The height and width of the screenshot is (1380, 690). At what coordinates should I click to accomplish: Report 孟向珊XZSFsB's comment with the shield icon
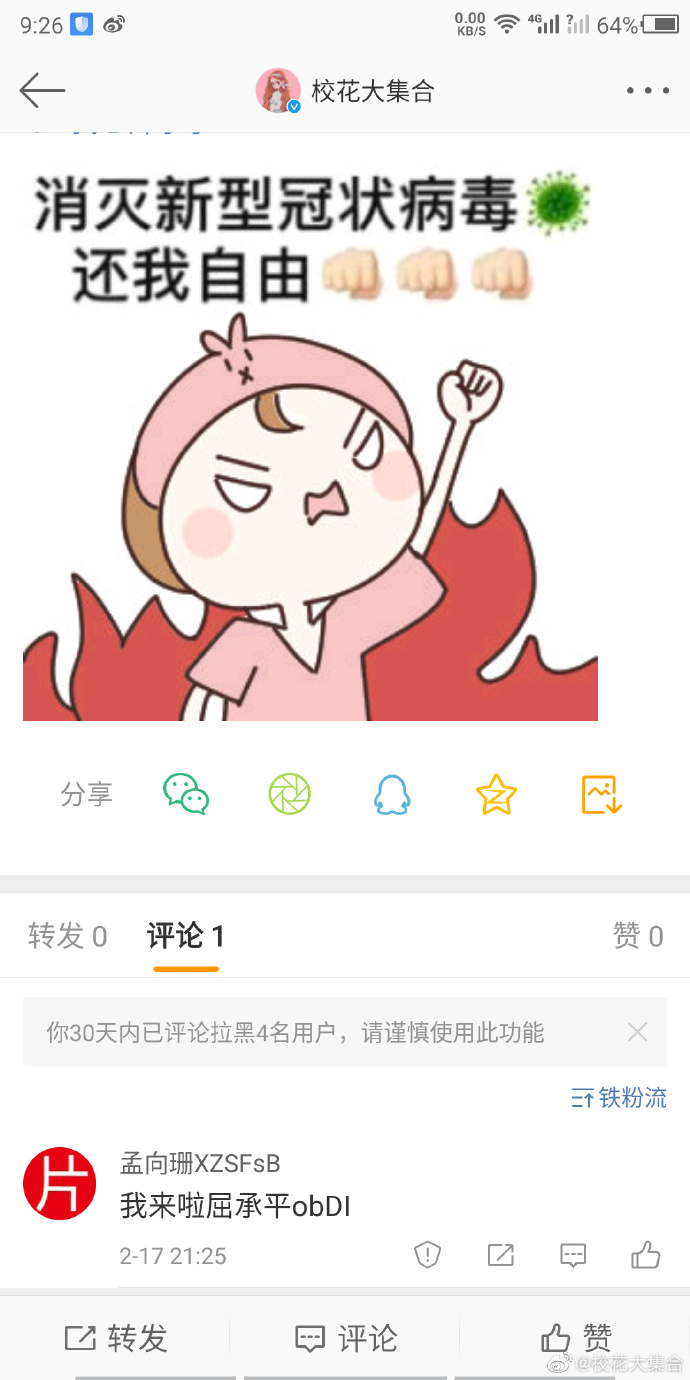point(427,1255)
